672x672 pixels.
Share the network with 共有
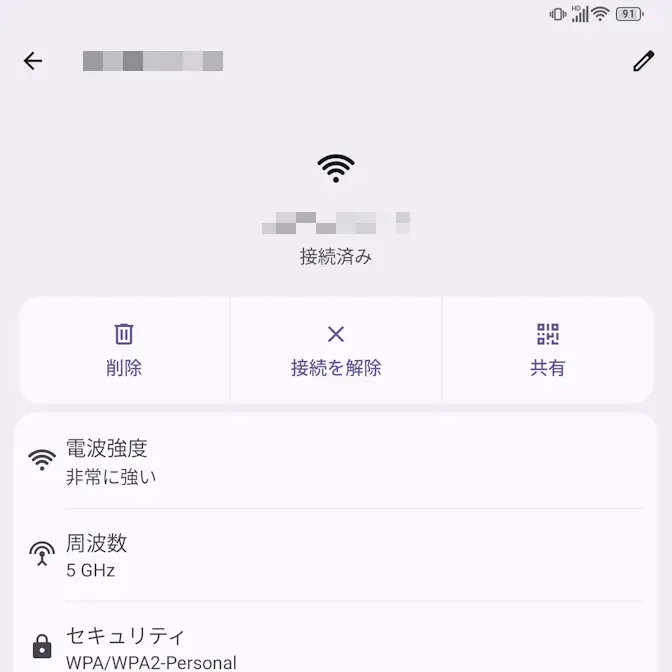(x=547, y=350)
